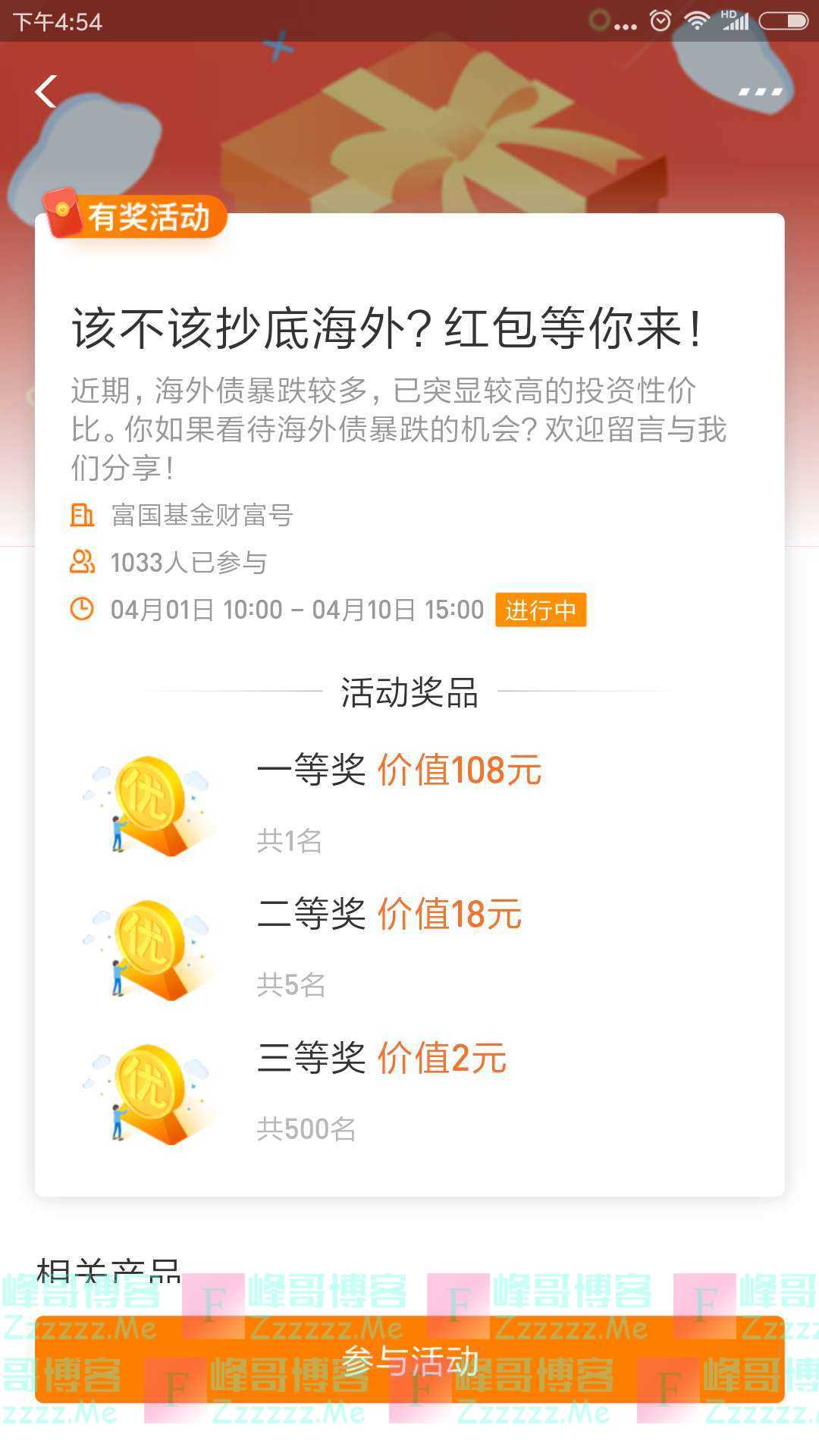819x1456 pixels.
Task: Tap the 参与活动 button to join
Action: (x=409, y=1361)
